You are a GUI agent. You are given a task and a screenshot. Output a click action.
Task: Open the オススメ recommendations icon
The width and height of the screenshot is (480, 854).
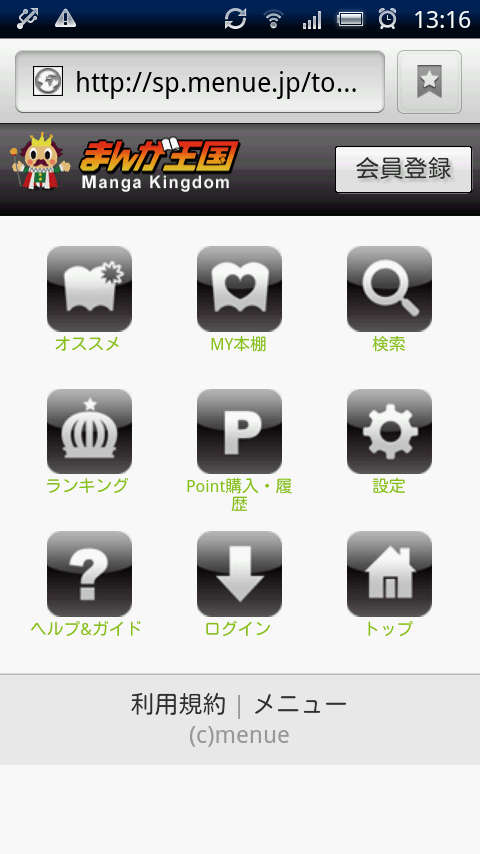(x=89, y=289)
